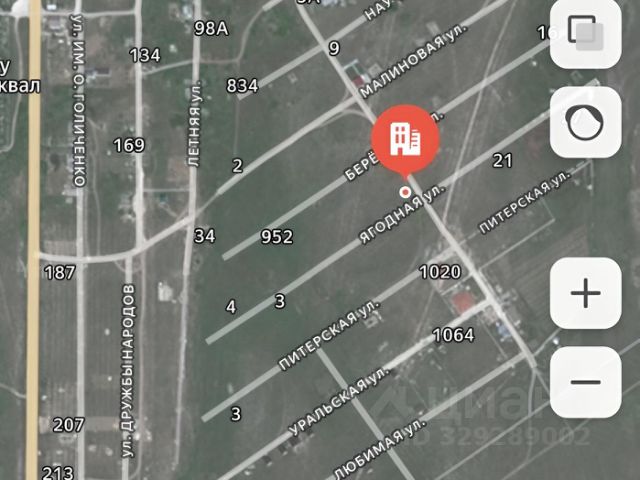Tap the compass orientation button
The height and width of the screenshot is (480, 640).
click(585, 122)
